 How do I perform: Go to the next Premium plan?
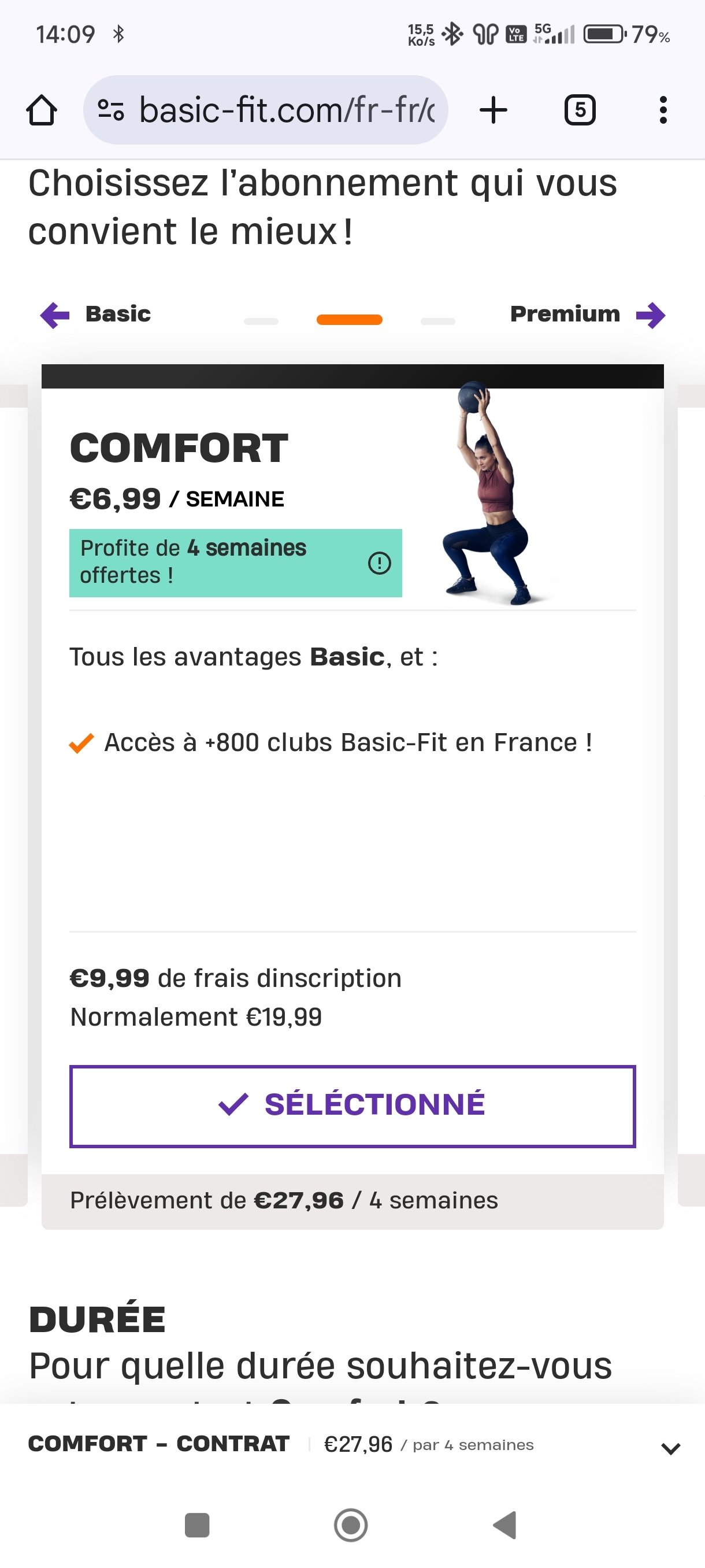click(588, 315)
